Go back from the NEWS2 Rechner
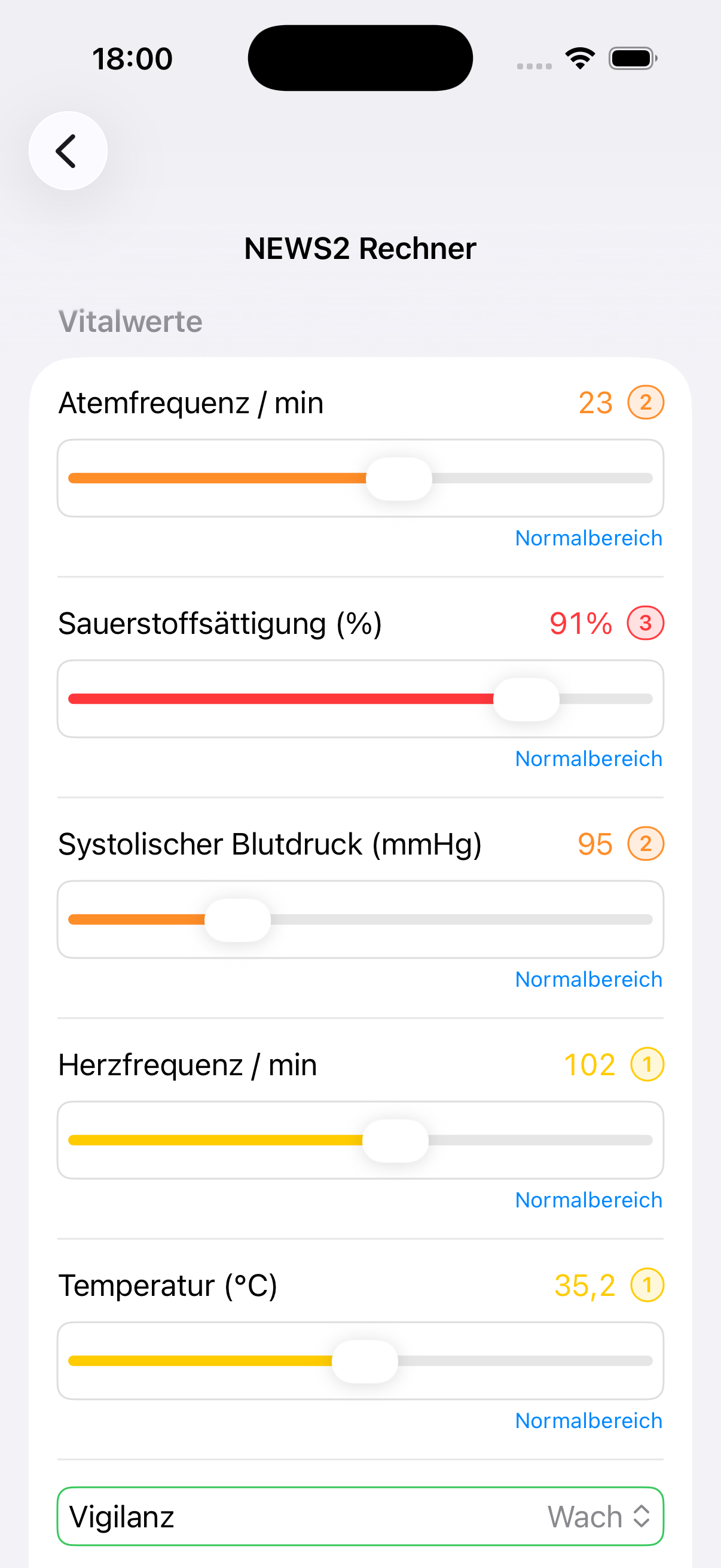721x1568 pixels. pos(68,151)
